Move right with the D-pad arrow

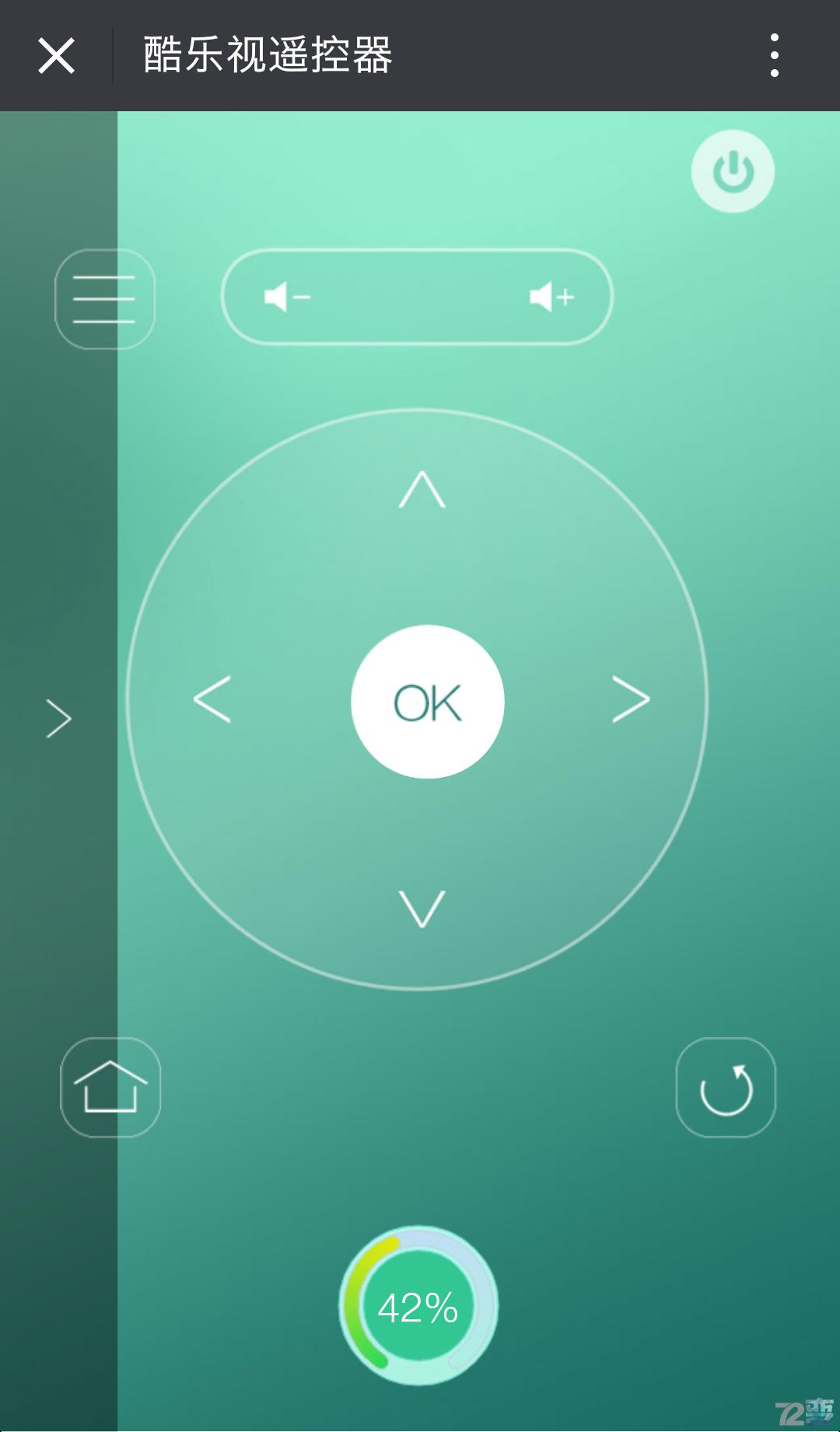[631, 699]
